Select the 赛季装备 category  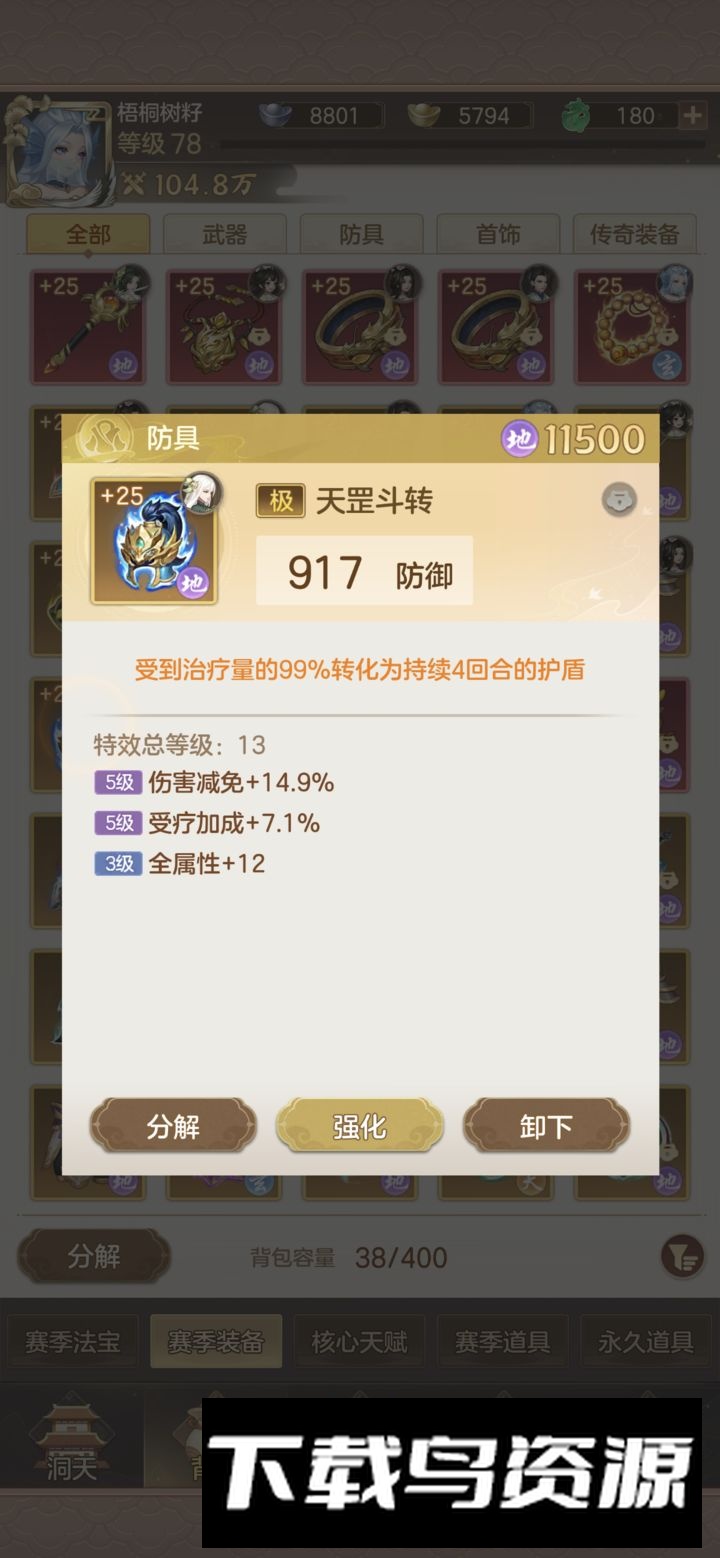216,1342
